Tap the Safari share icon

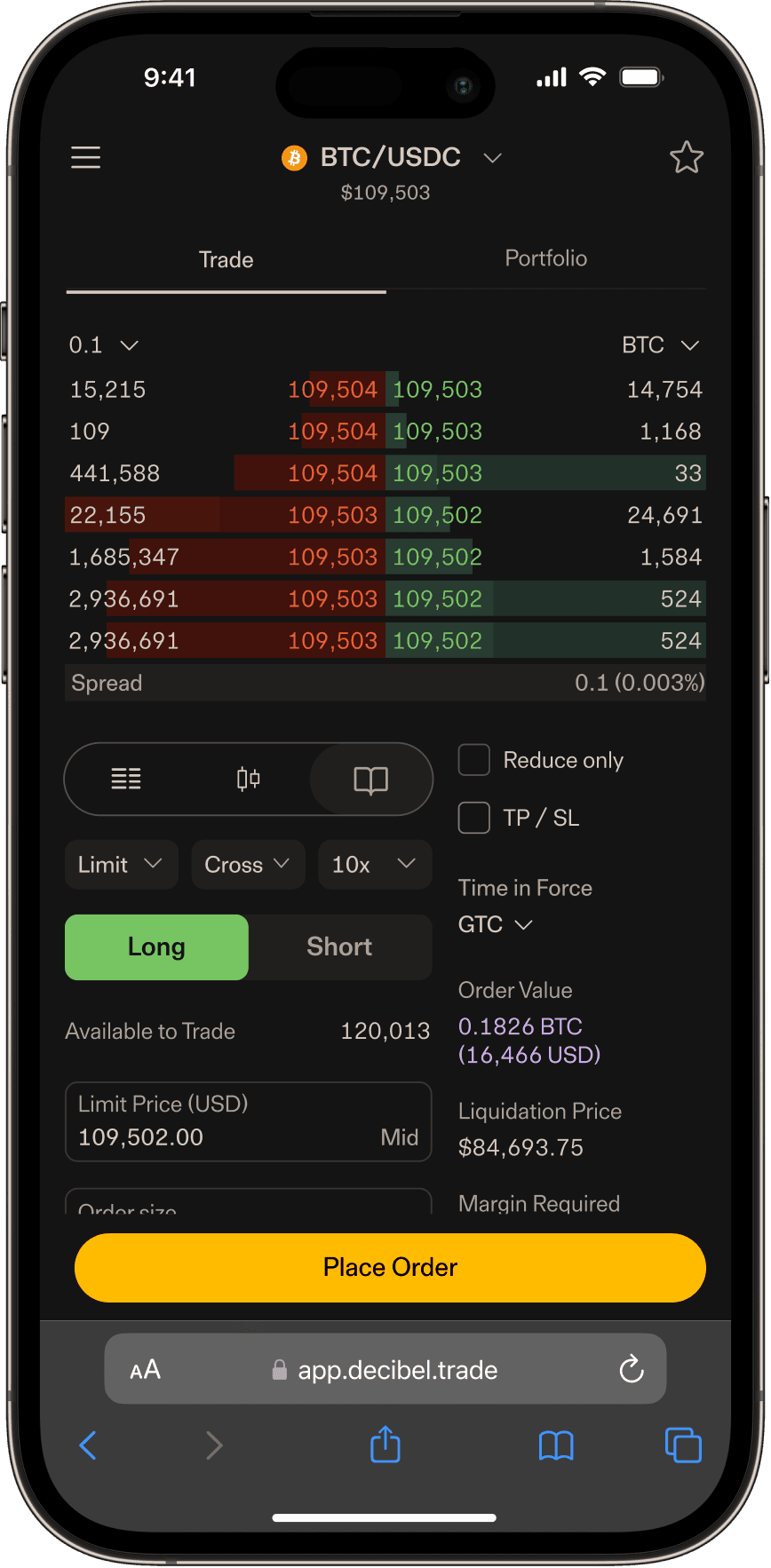[x=385, y=1445]
